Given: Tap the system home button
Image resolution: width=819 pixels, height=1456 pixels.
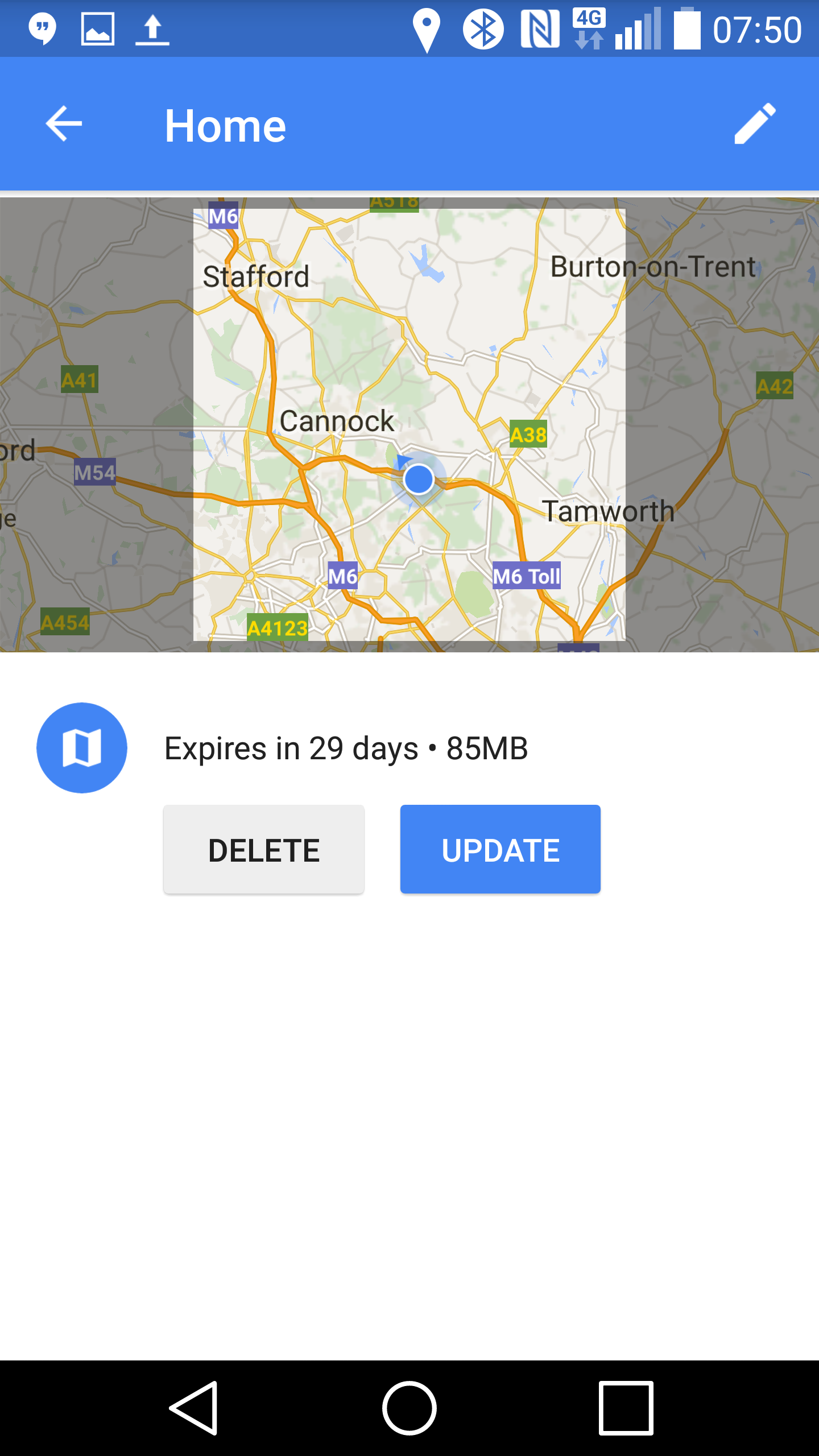Looking at the screenshot, I should pos(409,1408).
